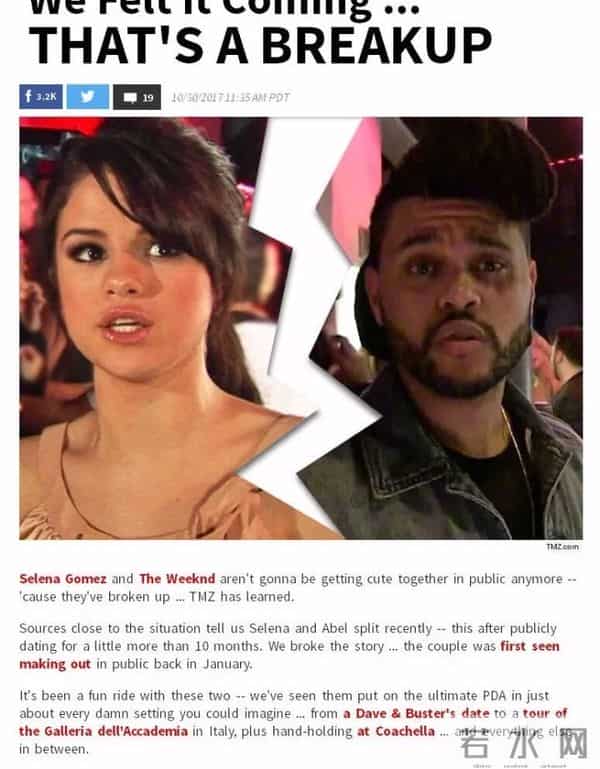Open the Dave & Buster's date link
Screen dimensions: 600x769
click(x=414, y=713)
